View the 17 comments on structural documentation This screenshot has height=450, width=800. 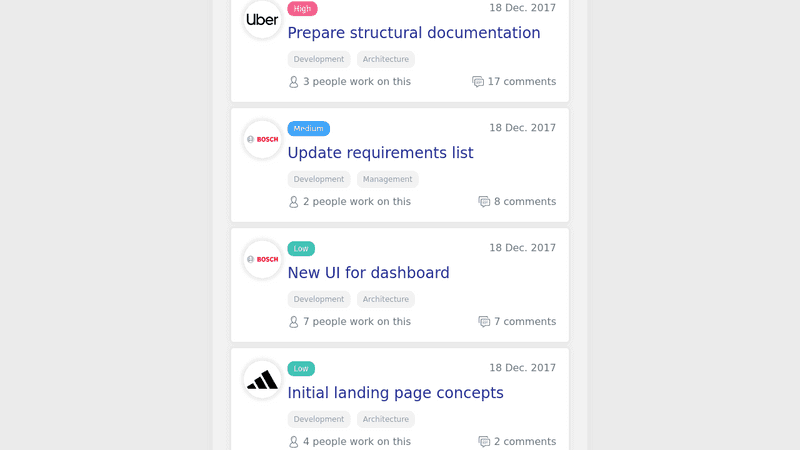click(514, 82)
